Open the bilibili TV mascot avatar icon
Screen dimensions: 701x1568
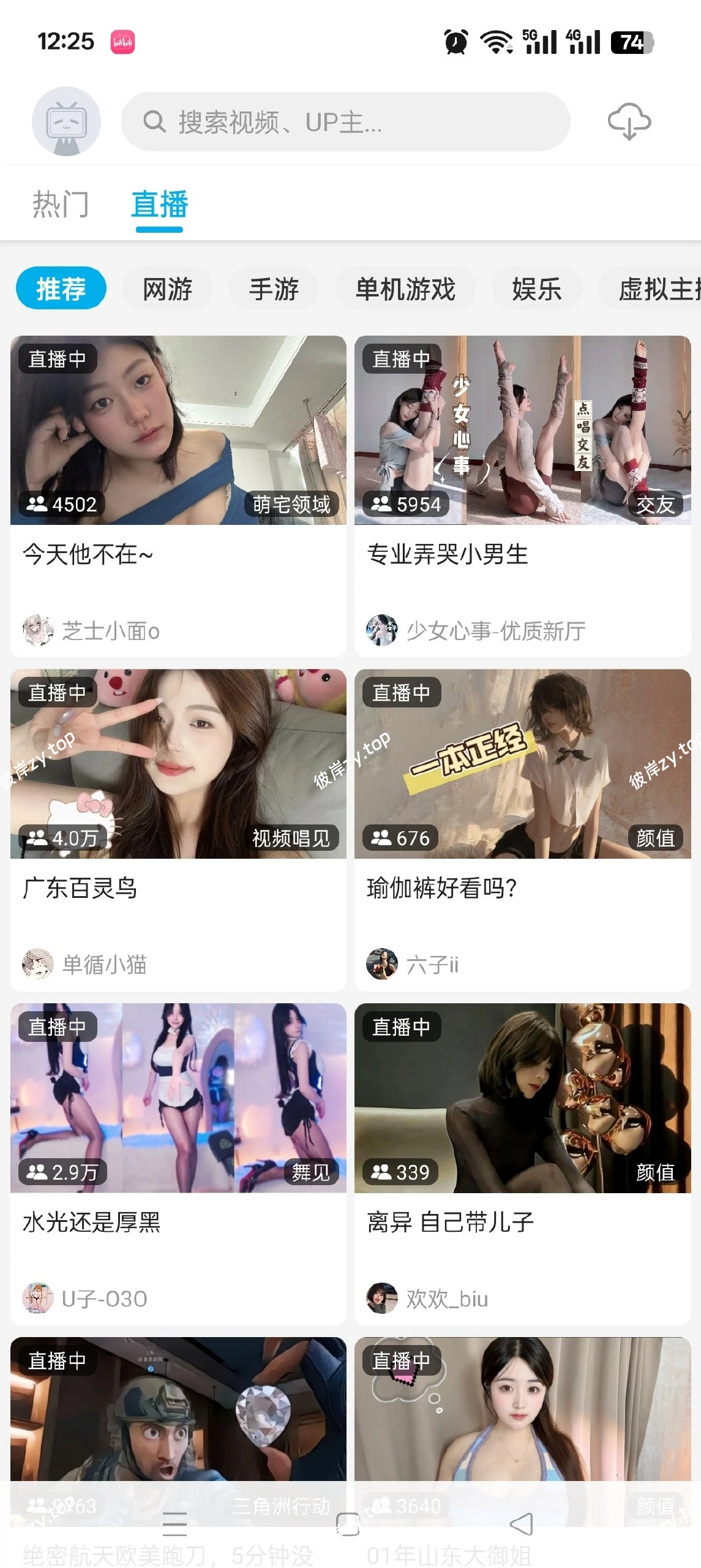(66, 121)
